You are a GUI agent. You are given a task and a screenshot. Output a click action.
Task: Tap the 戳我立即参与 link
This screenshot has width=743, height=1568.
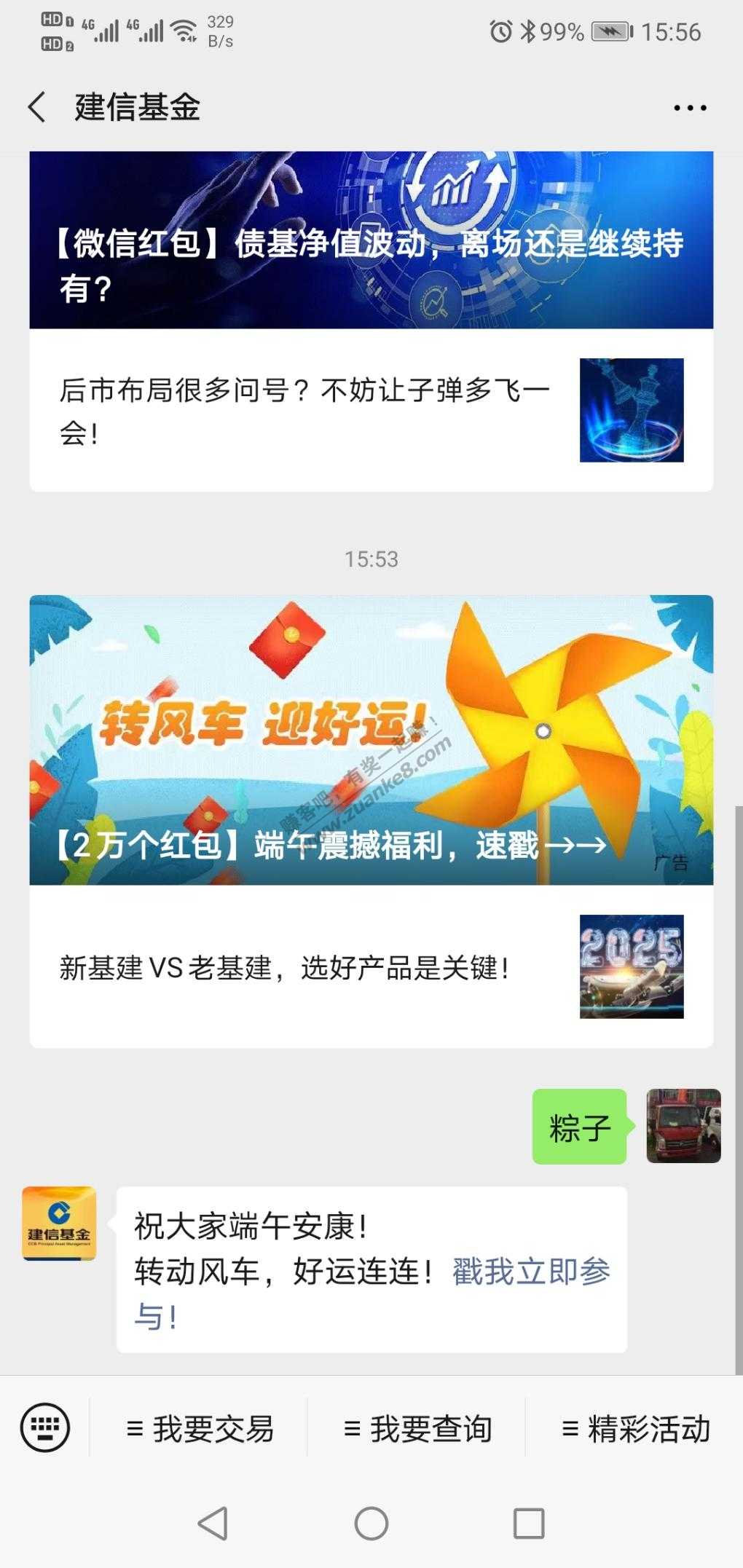coord(530,1272)
